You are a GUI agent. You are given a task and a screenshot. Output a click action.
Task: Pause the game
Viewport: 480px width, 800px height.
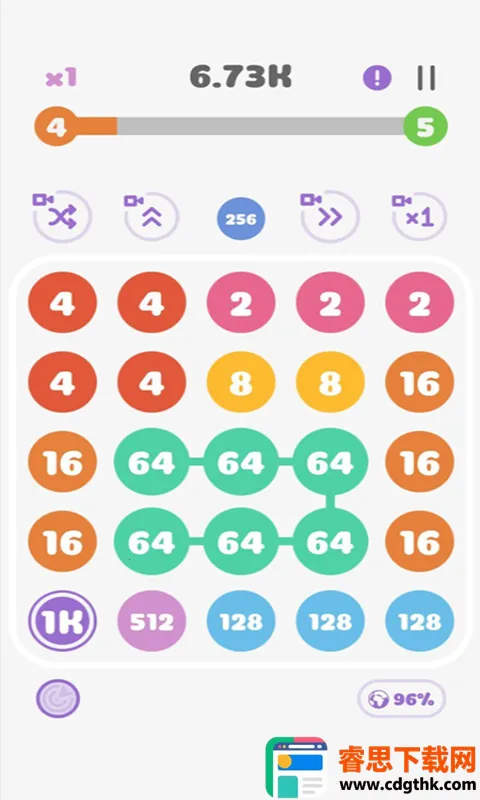click(x=426, y=78)
